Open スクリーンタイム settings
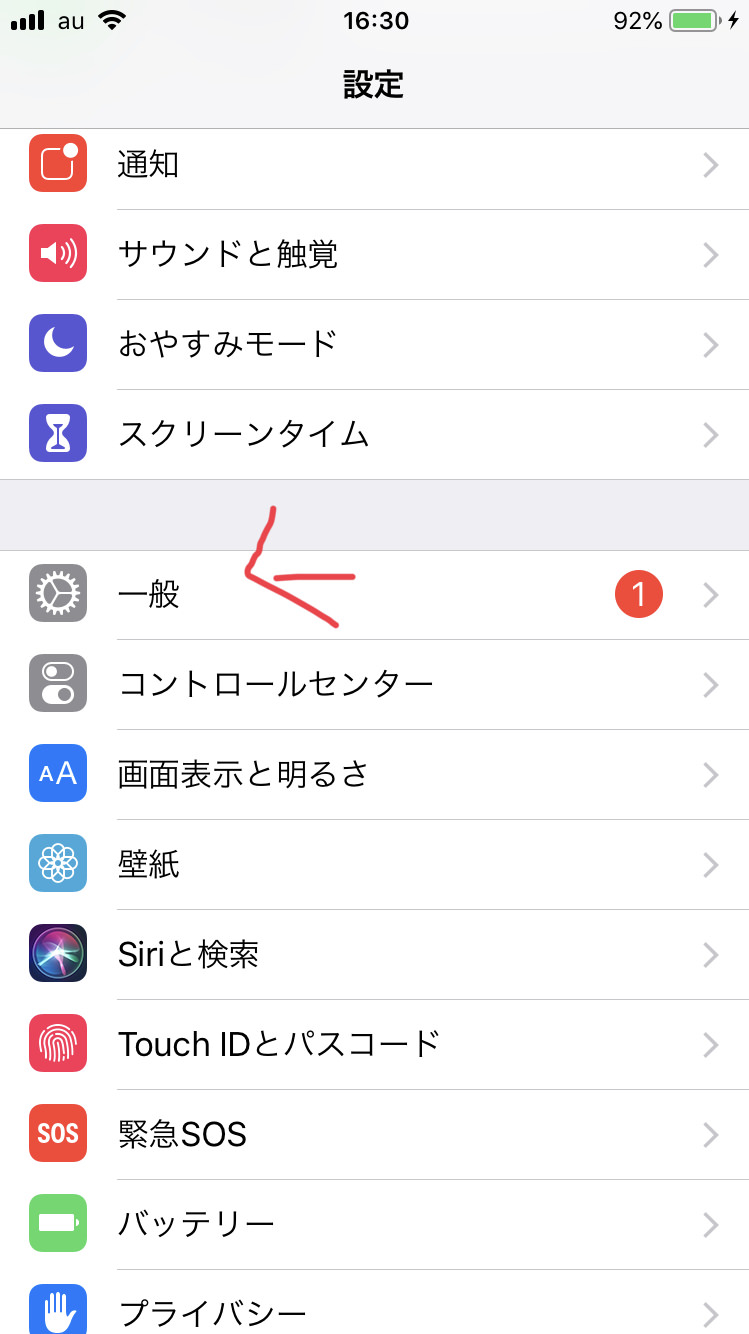The height and width of the screenshot is (1334, 749). click(374, 434)
